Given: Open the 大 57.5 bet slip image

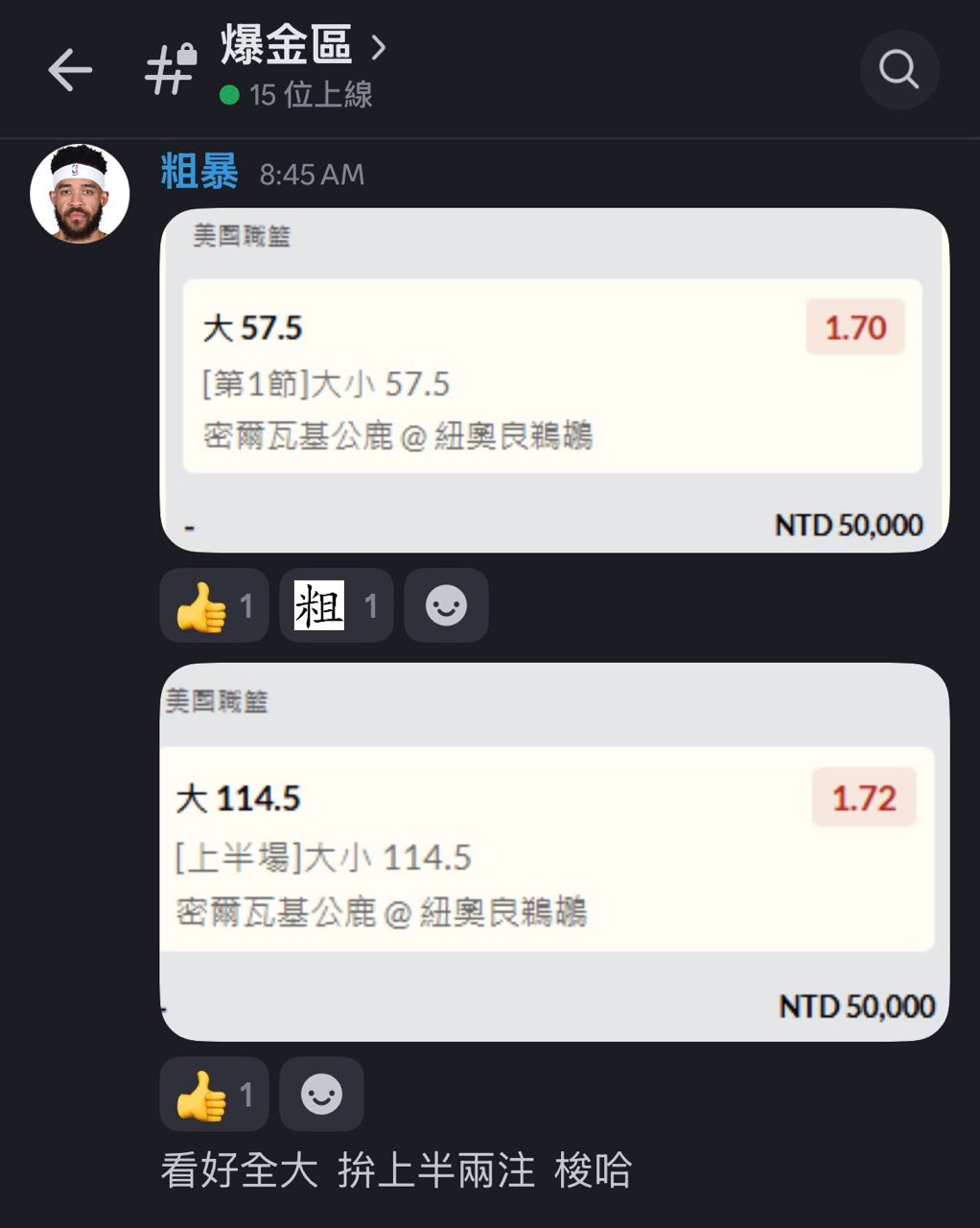Looking at the screenshot, I should click(x=554, y=380).
